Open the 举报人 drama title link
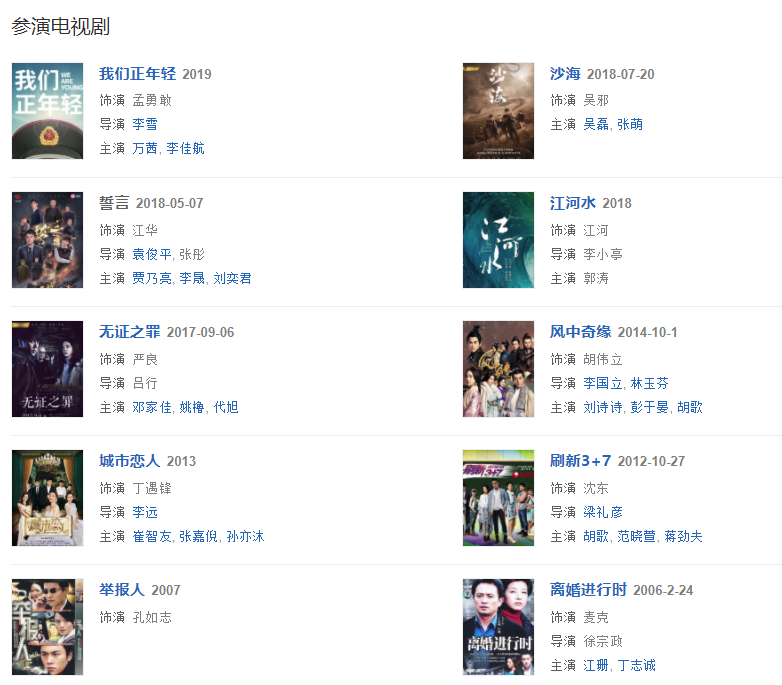The height and width of the screenshot is (685, 782). pos(121,590)
